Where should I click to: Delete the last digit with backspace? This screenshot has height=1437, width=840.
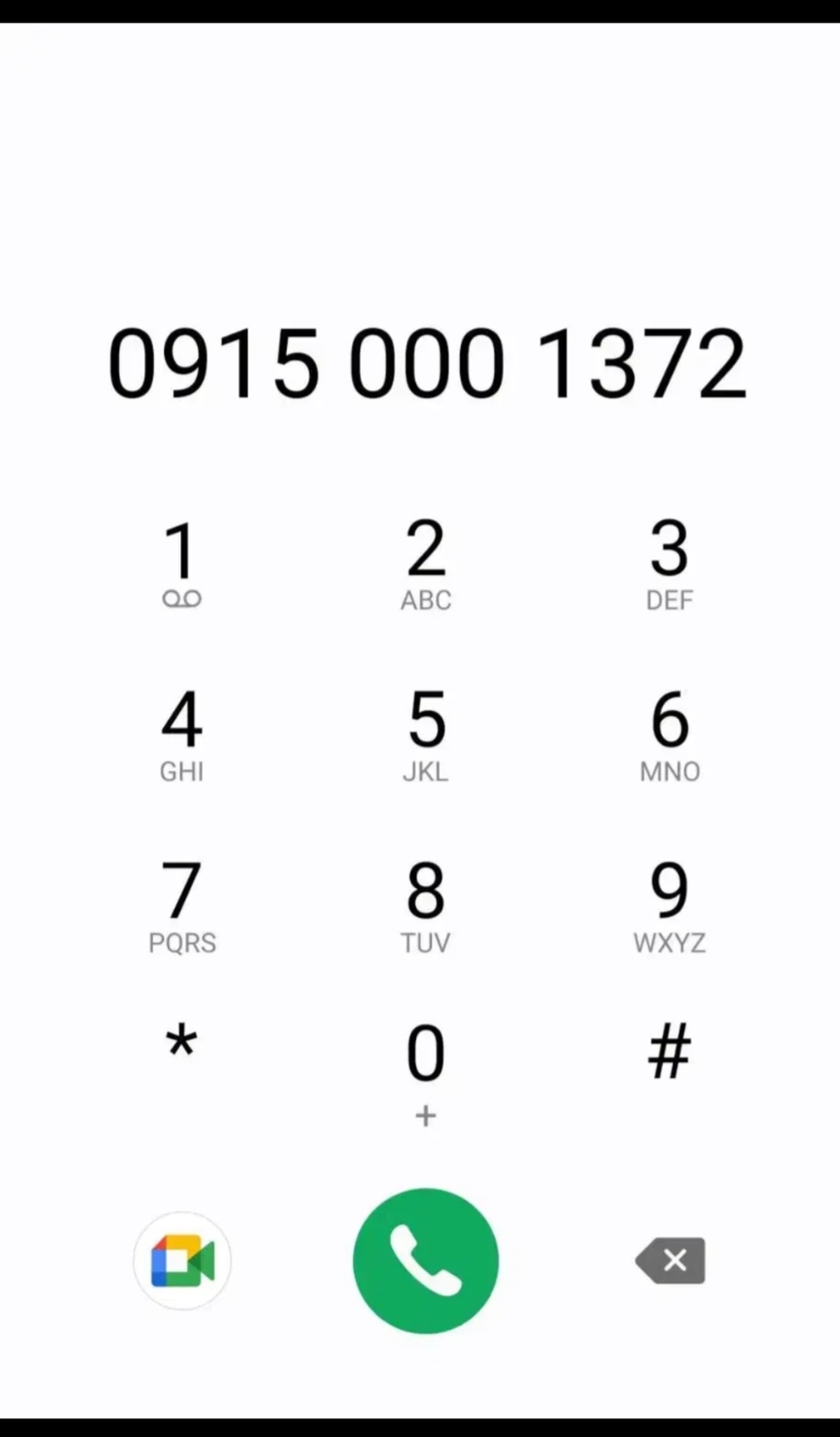click(671, 1261)
